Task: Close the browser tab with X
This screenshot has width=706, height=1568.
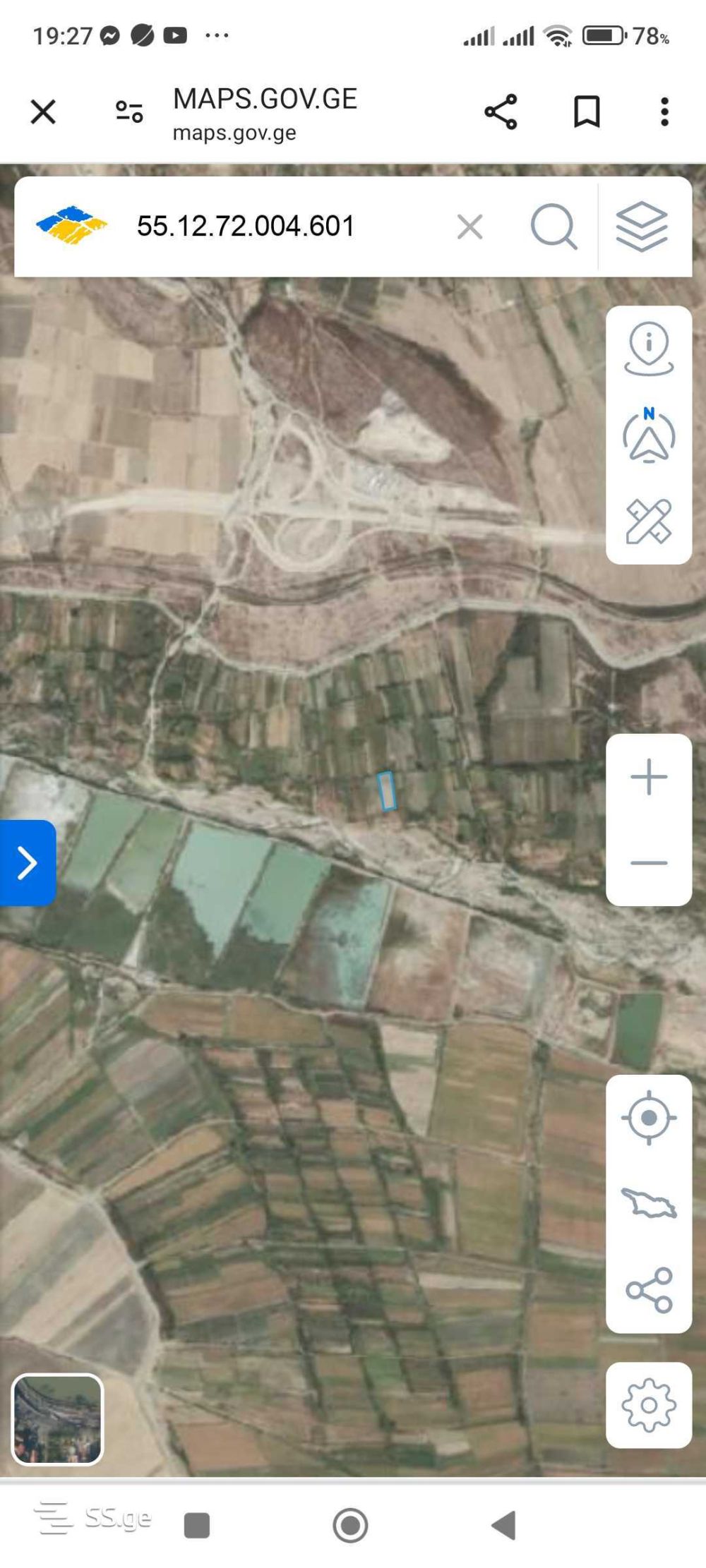Action: (43, 111)
